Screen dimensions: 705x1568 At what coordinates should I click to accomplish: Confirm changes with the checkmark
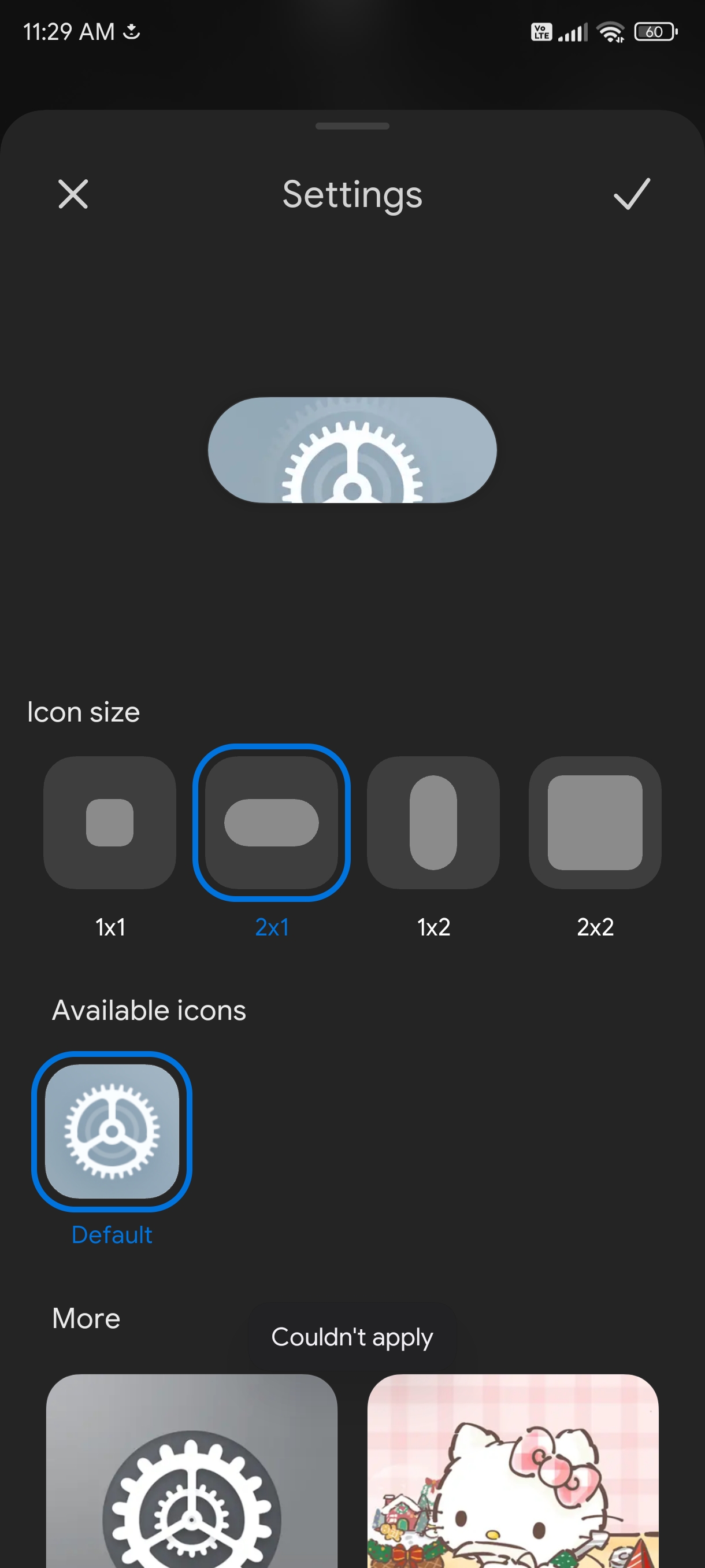tap(632, 194)
